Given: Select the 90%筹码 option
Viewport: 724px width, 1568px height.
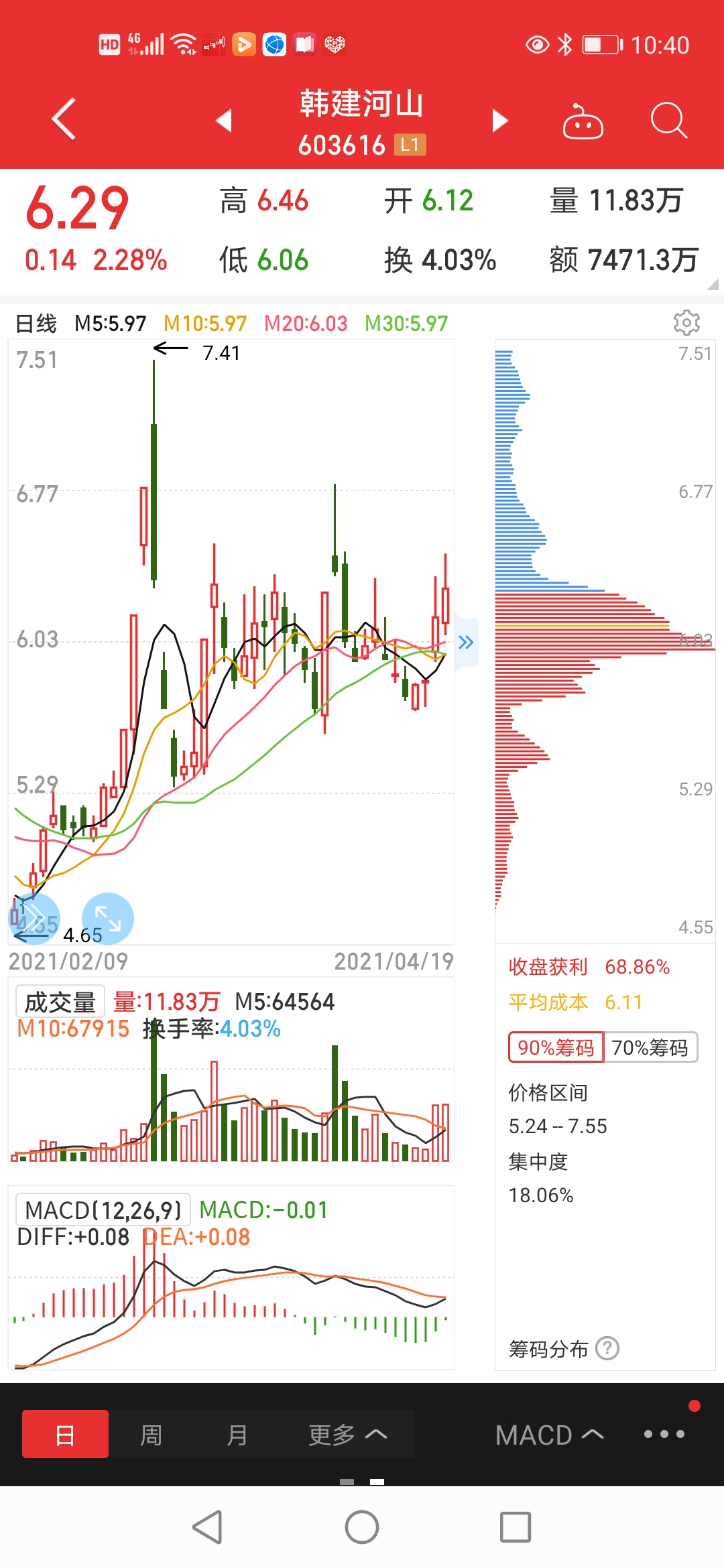Looking at the screenshot, I should click(x=556, y=1047).
